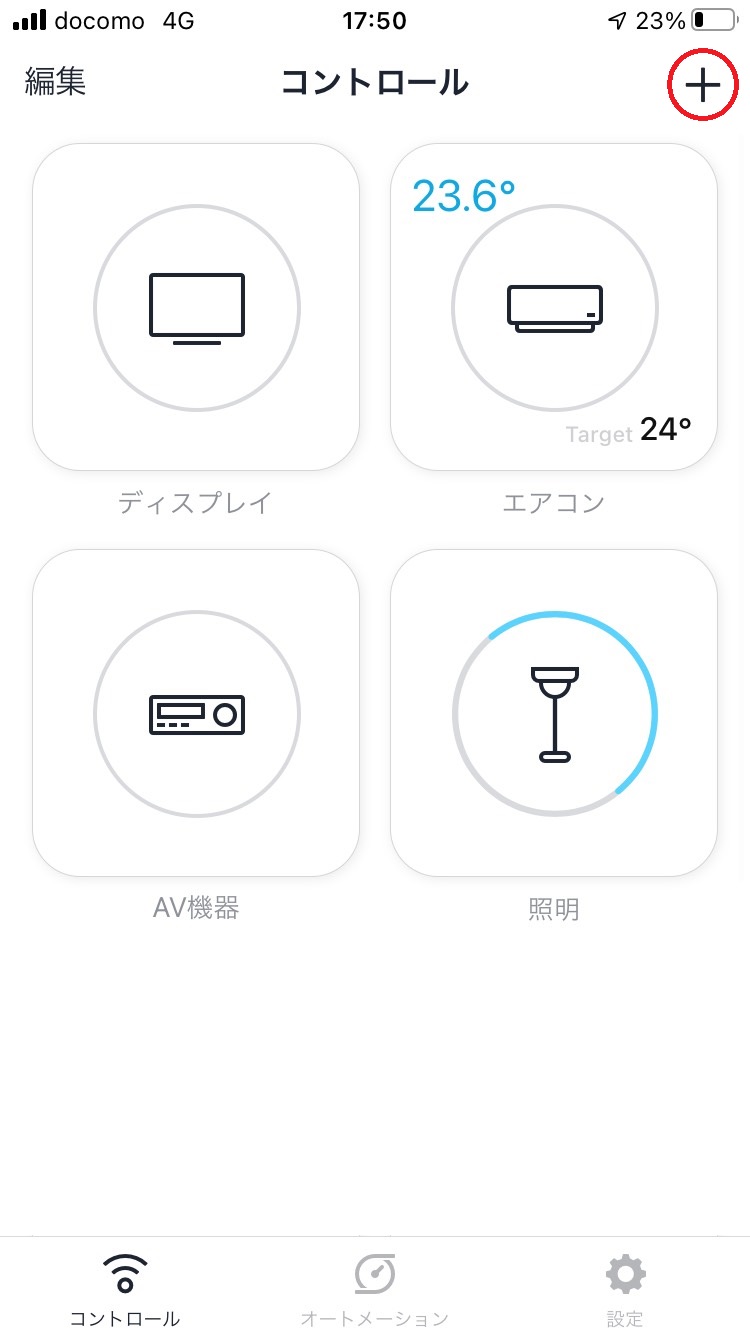Switch to the オートメーション tab

pyautogui.click(x=375, y=1289)
